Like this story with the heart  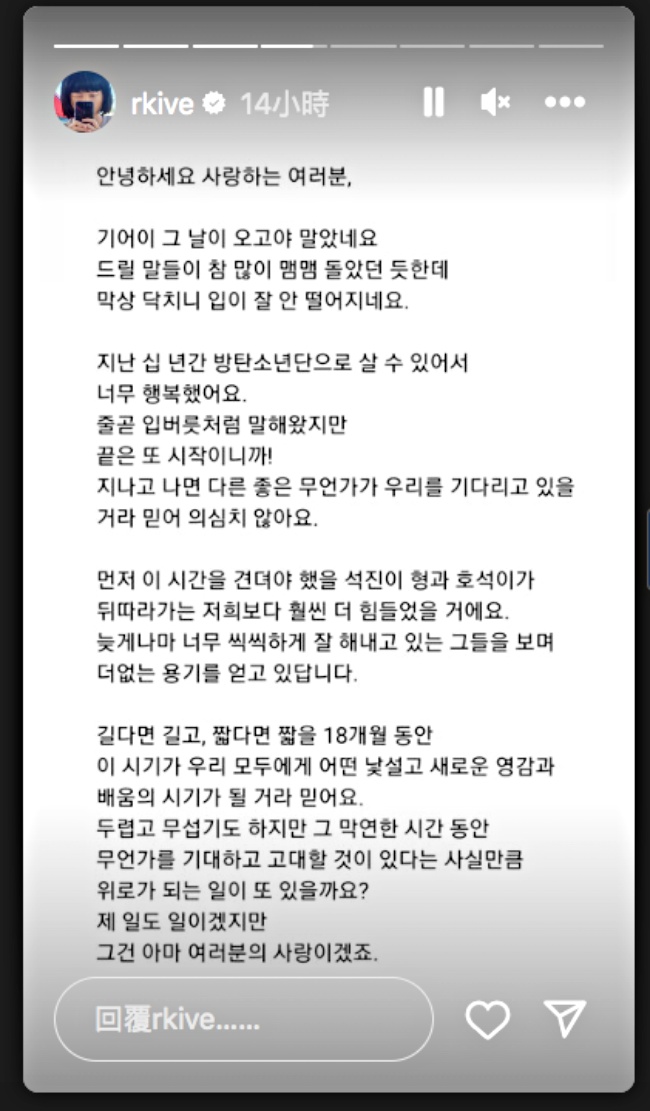[488, 1019]
